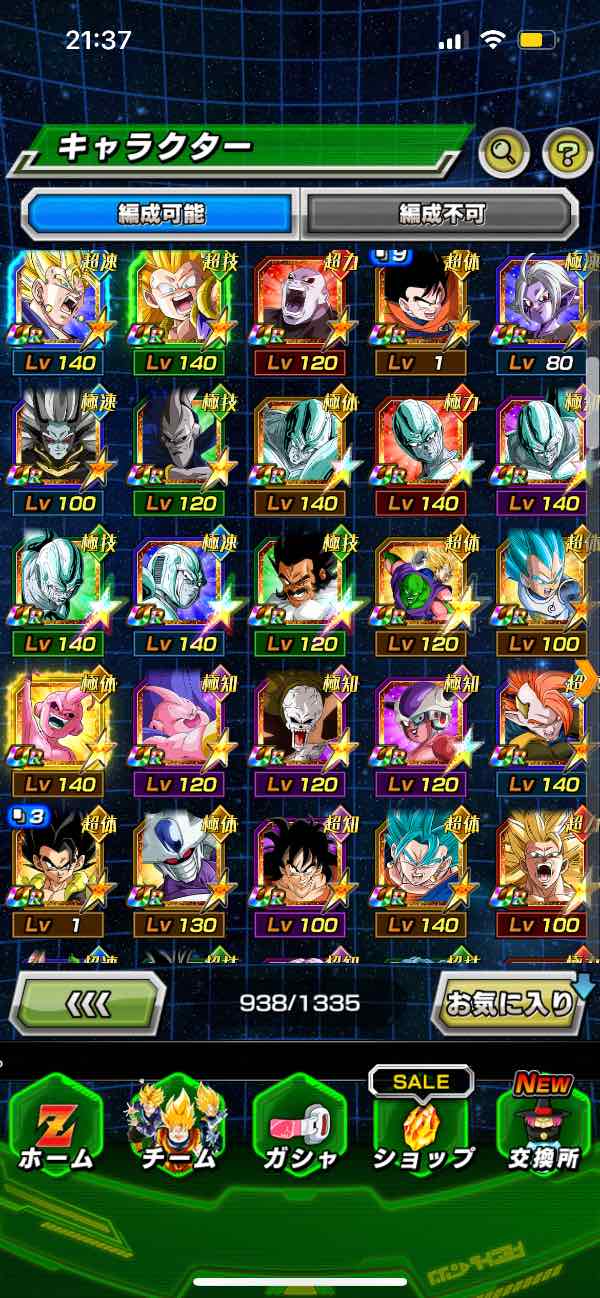Open the お気に入り favorites button
This screenshot has height=1298, width=600.
(x=508, y=1003)
